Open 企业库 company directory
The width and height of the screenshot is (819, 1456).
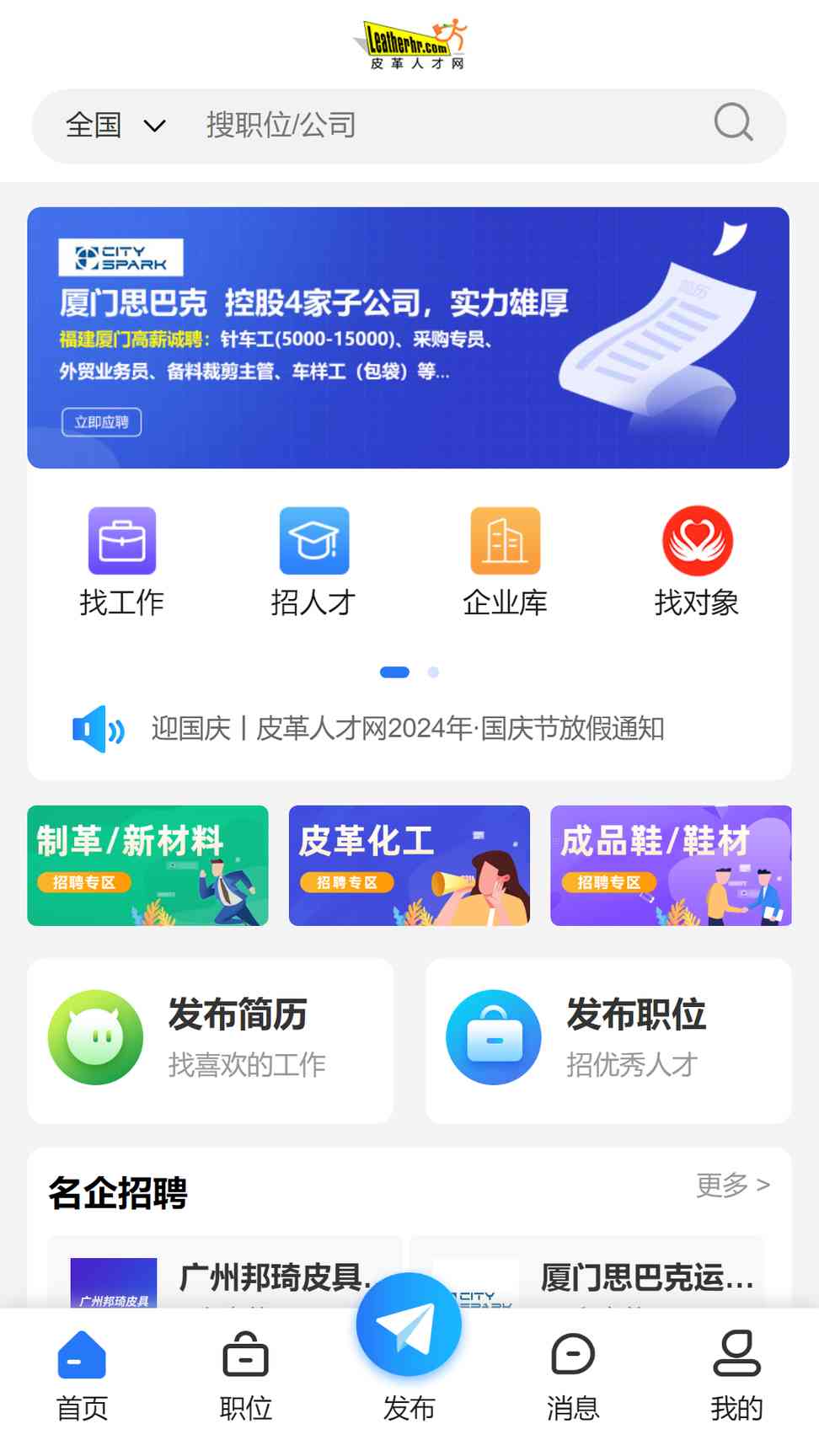pos(505,562)
